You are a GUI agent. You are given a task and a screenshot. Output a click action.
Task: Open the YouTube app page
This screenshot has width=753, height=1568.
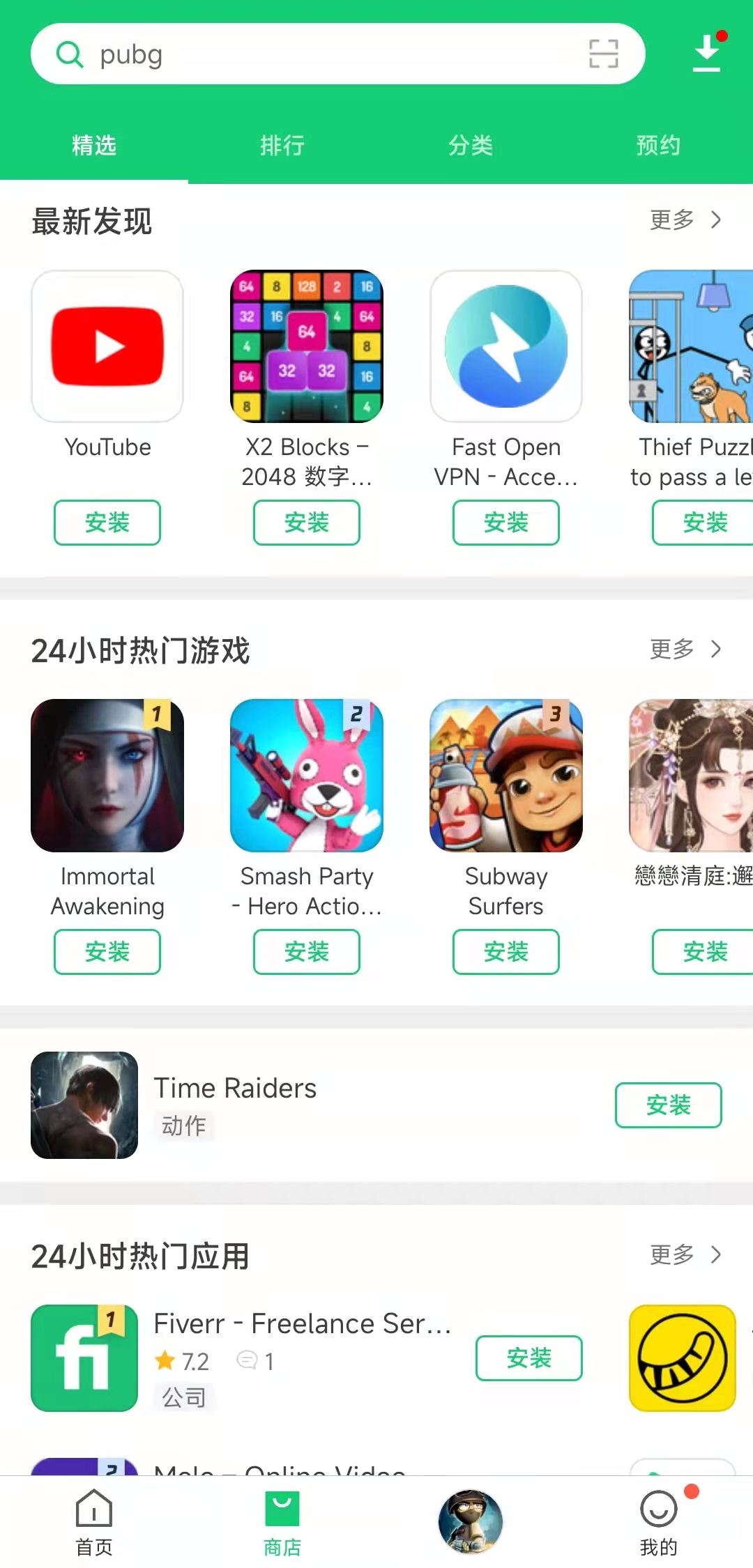(x=107, y=346)
